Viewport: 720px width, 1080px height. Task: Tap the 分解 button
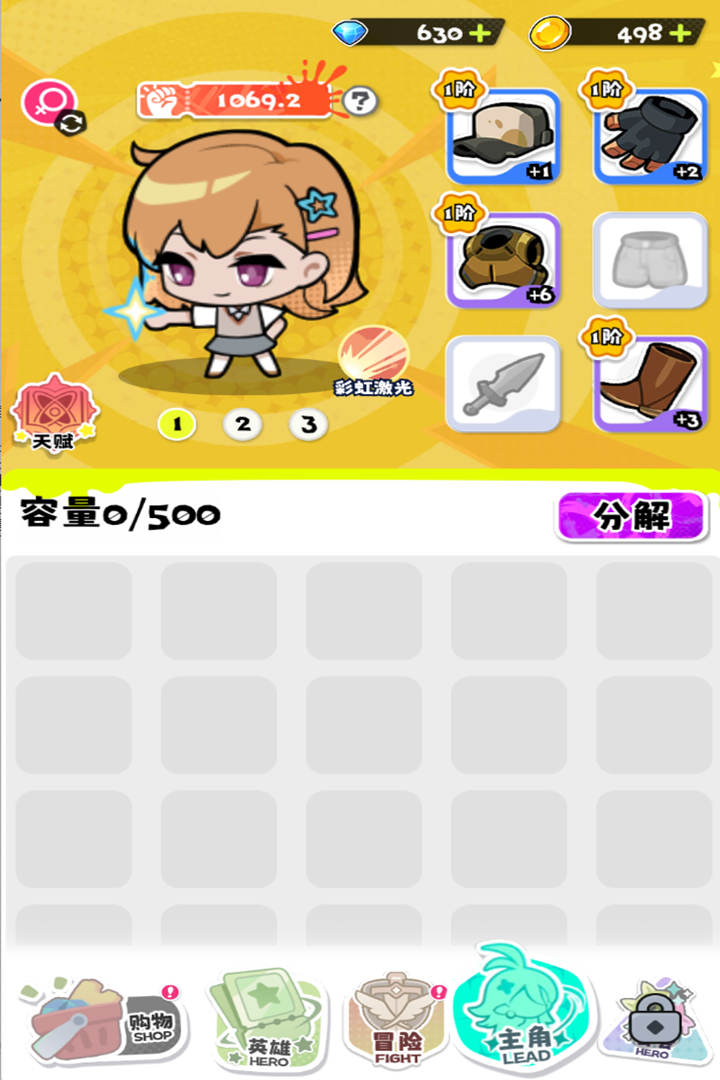631,517
